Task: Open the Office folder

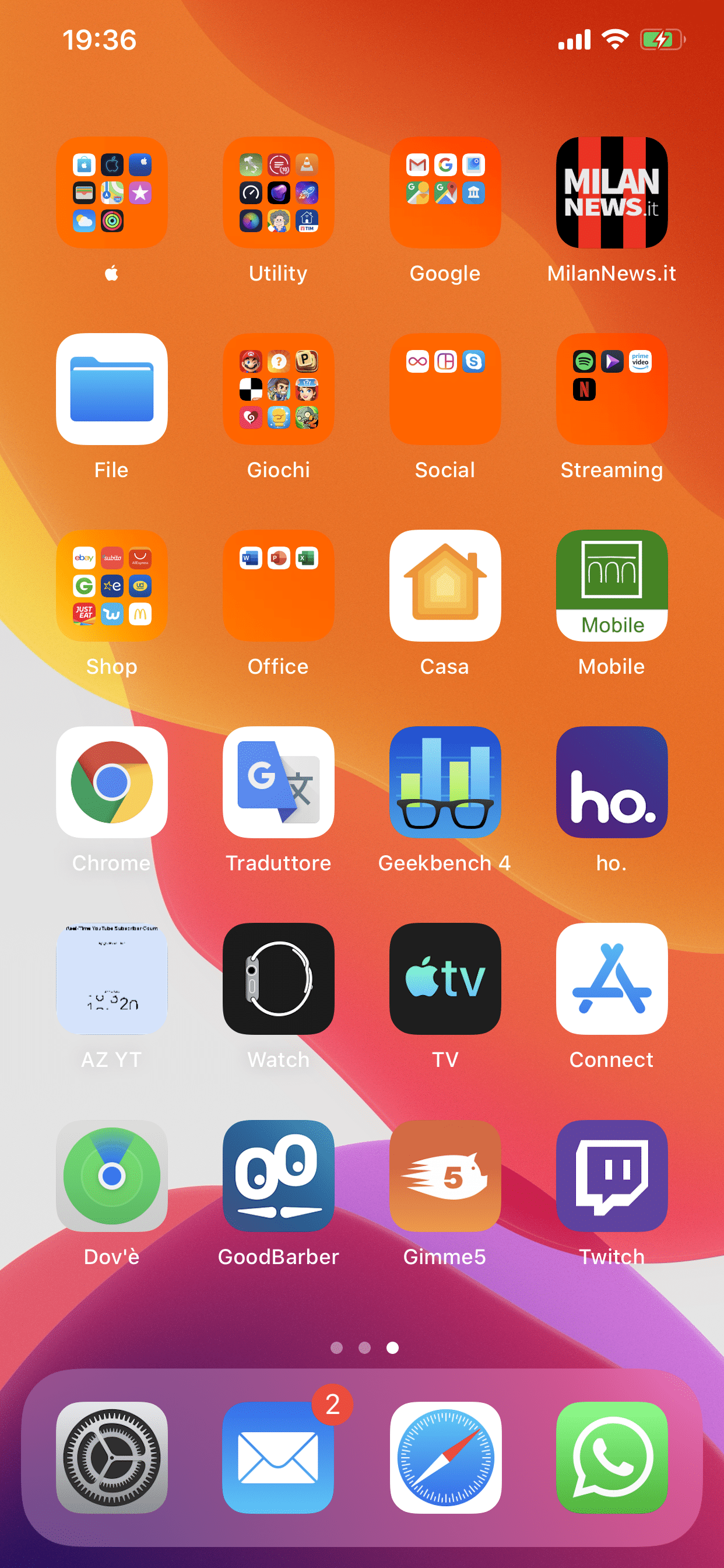Action: (278, 586)
